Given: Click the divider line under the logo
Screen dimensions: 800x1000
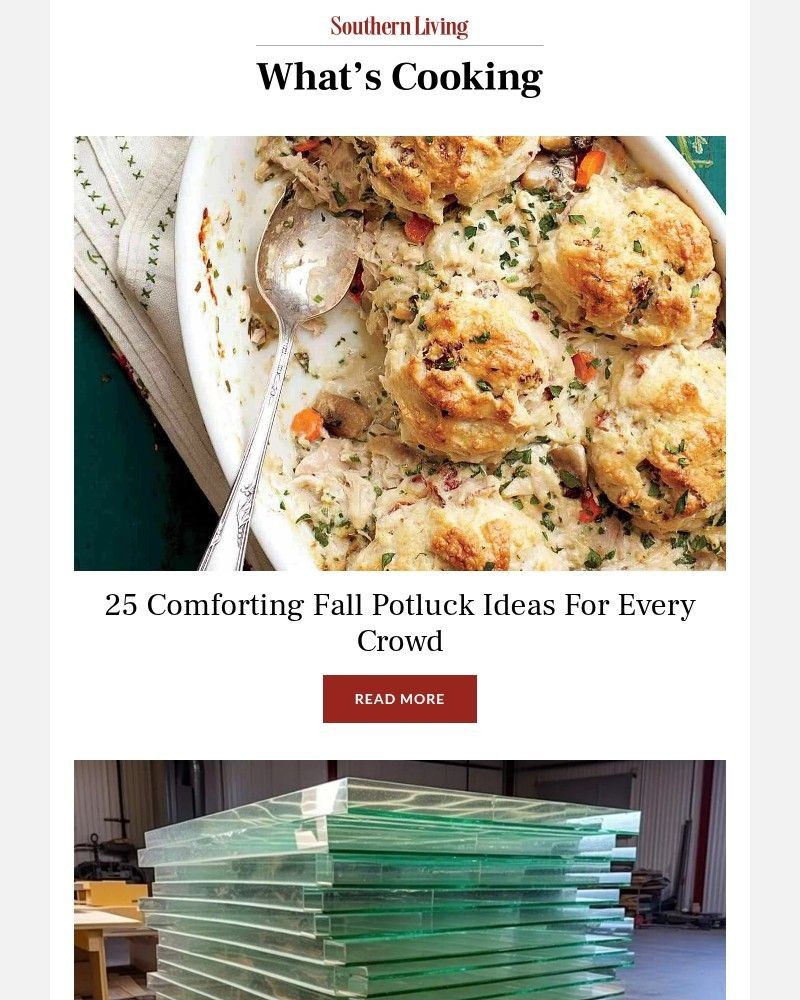Looking at the screenshot, I should tap(399, 44).
